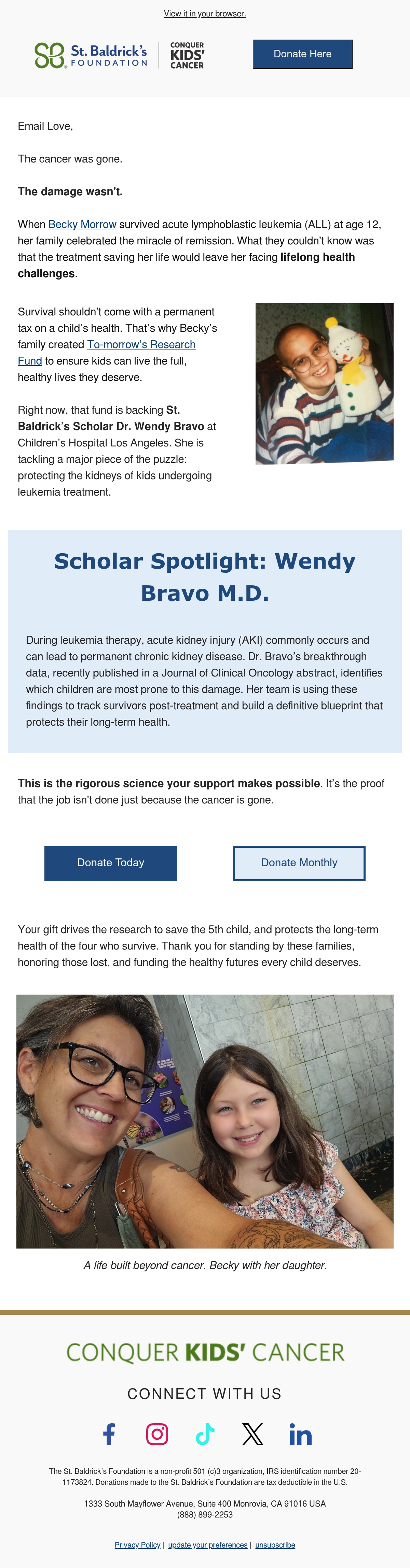Open the Instagram profile icon
The width and height of the screenshot is (410, 1568).
157,1434
